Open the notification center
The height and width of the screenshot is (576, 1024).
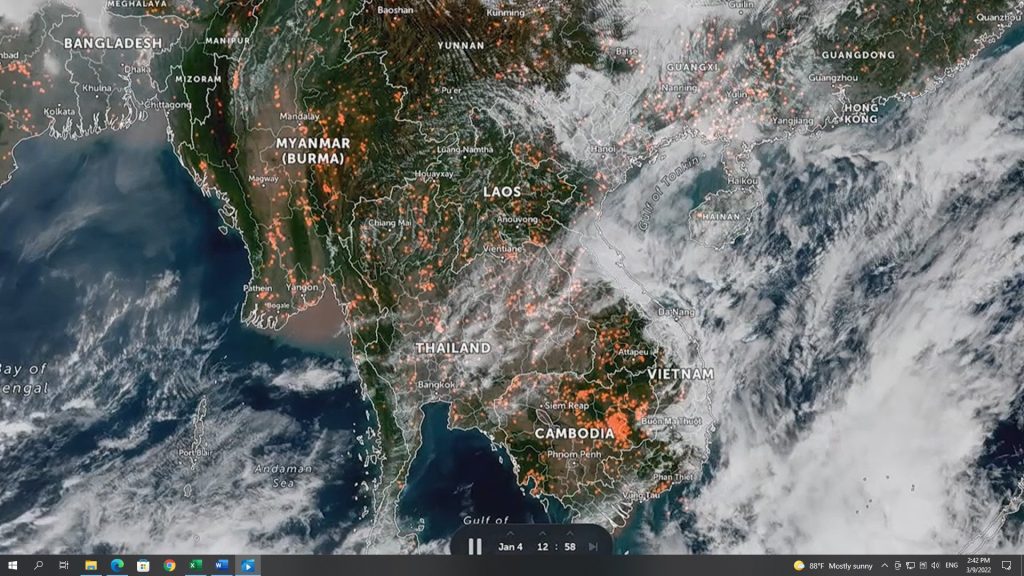coord(1007,565)
